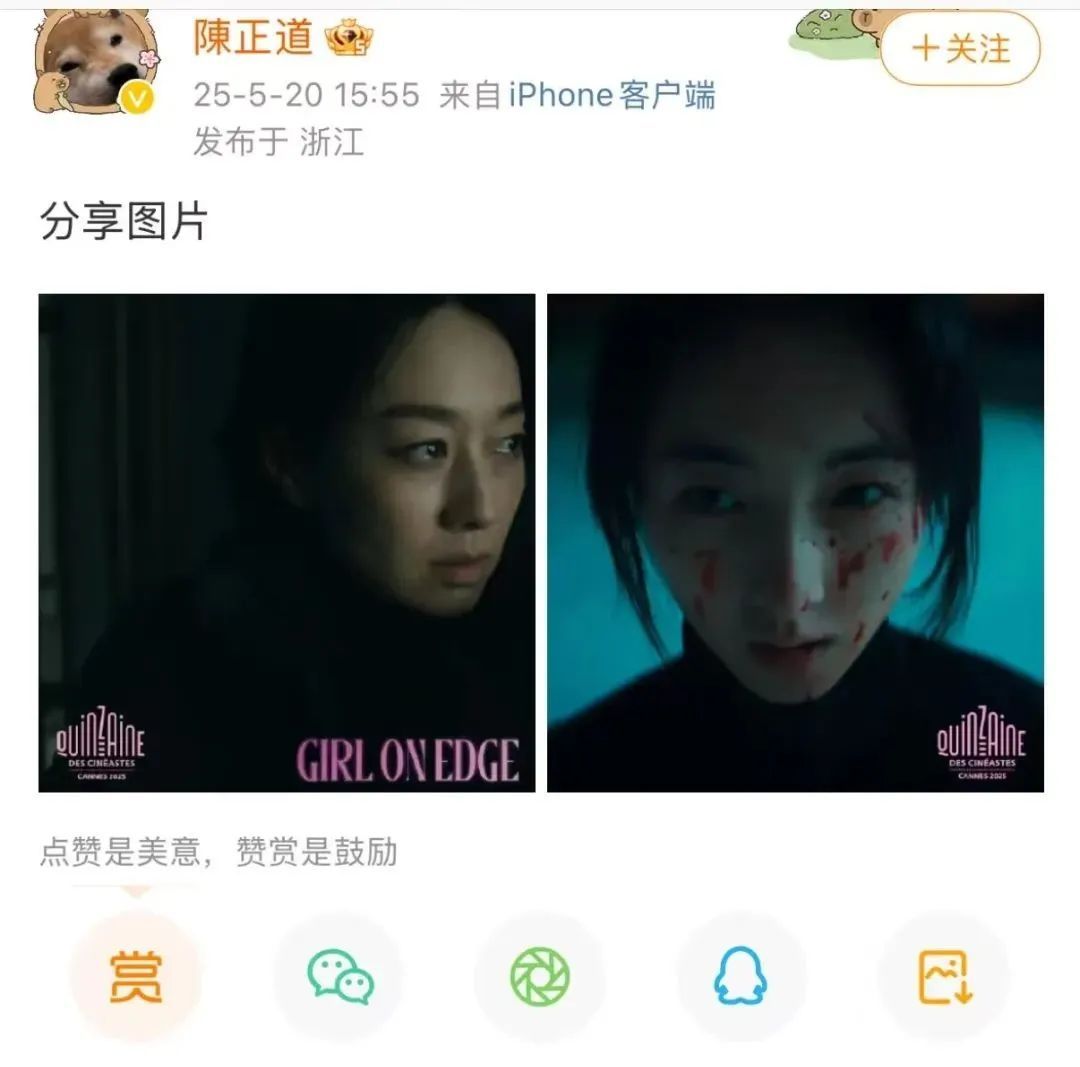Share the post to QQ

click(x=741, y=976)
